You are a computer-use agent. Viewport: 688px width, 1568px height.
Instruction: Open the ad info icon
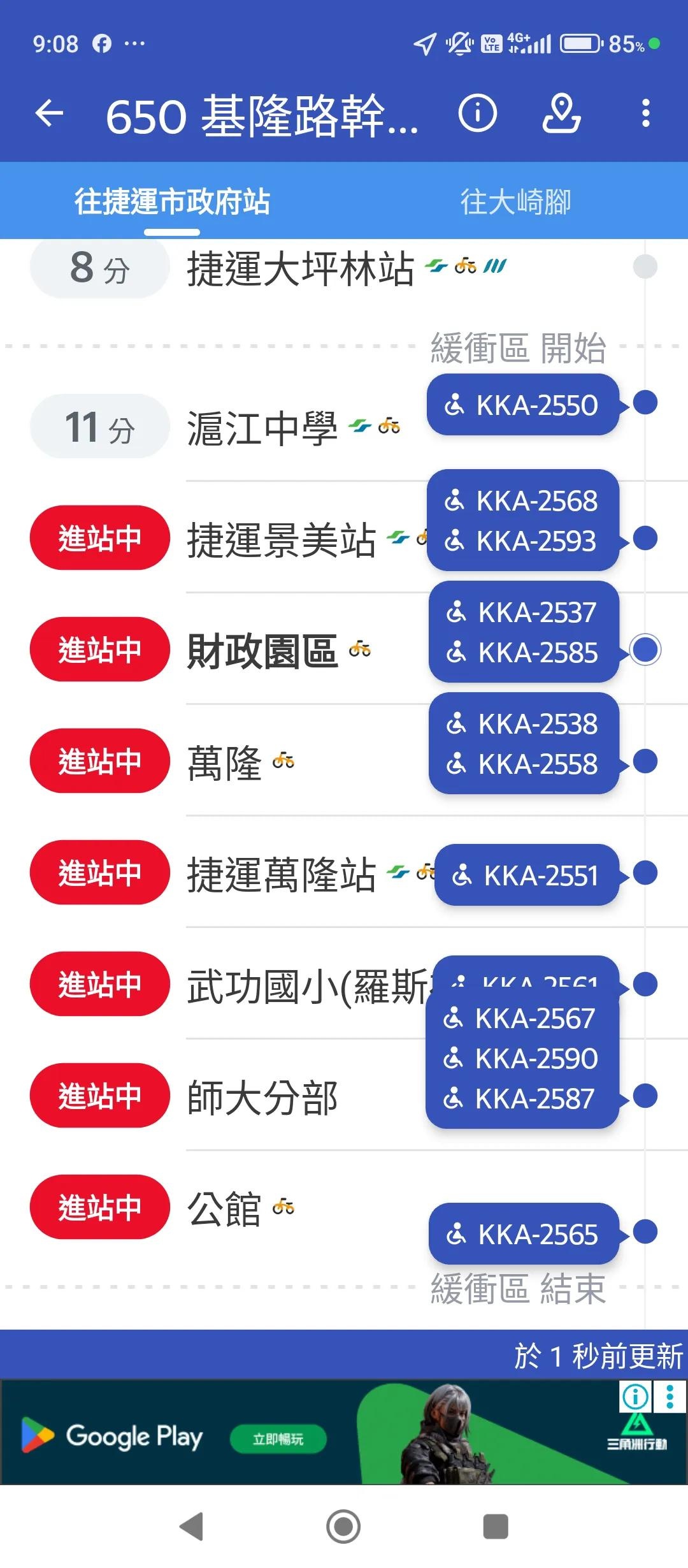point(634,1397)
